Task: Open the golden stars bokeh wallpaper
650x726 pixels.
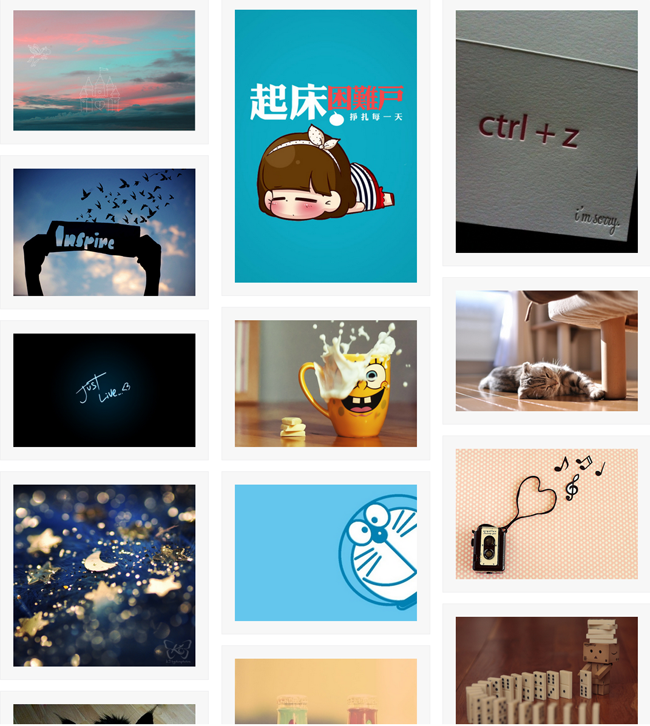Action: point(104,575)
